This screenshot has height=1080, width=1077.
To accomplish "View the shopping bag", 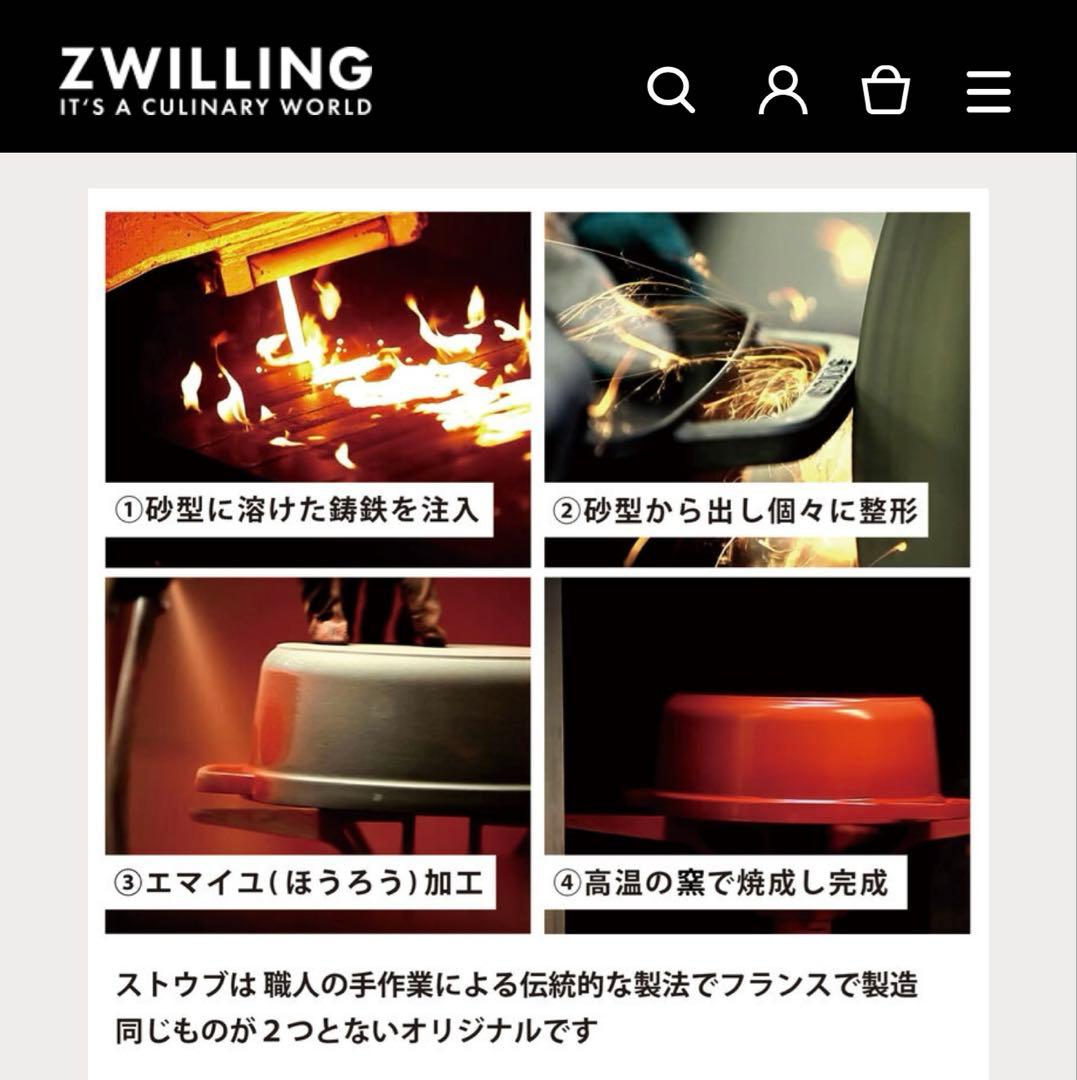I will tap(885, 91).
